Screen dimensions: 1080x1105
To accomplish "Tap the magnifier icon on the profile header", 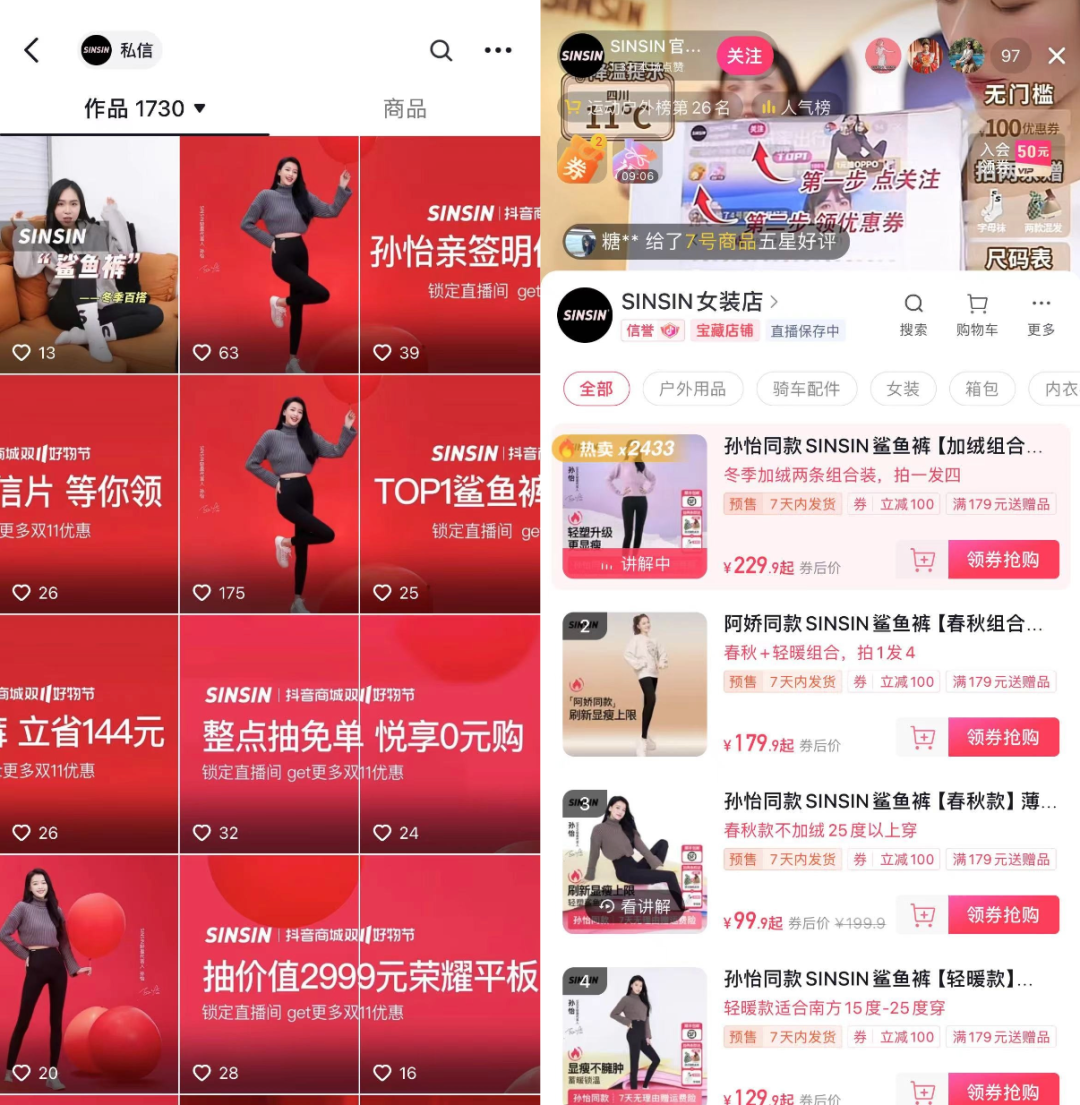I will point(441,51).
